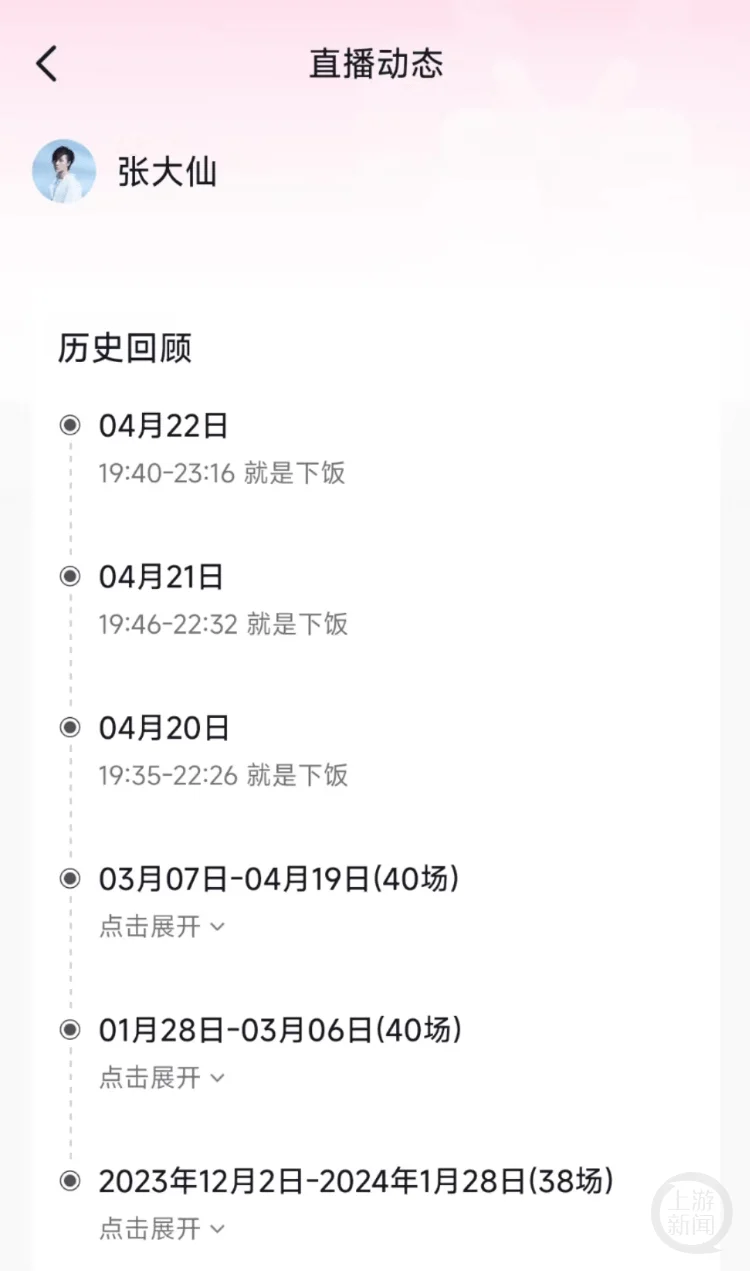Tap the timeline marker for 03月07日-04月19日
Screen dimensions: 750x1271
point(69,878)
